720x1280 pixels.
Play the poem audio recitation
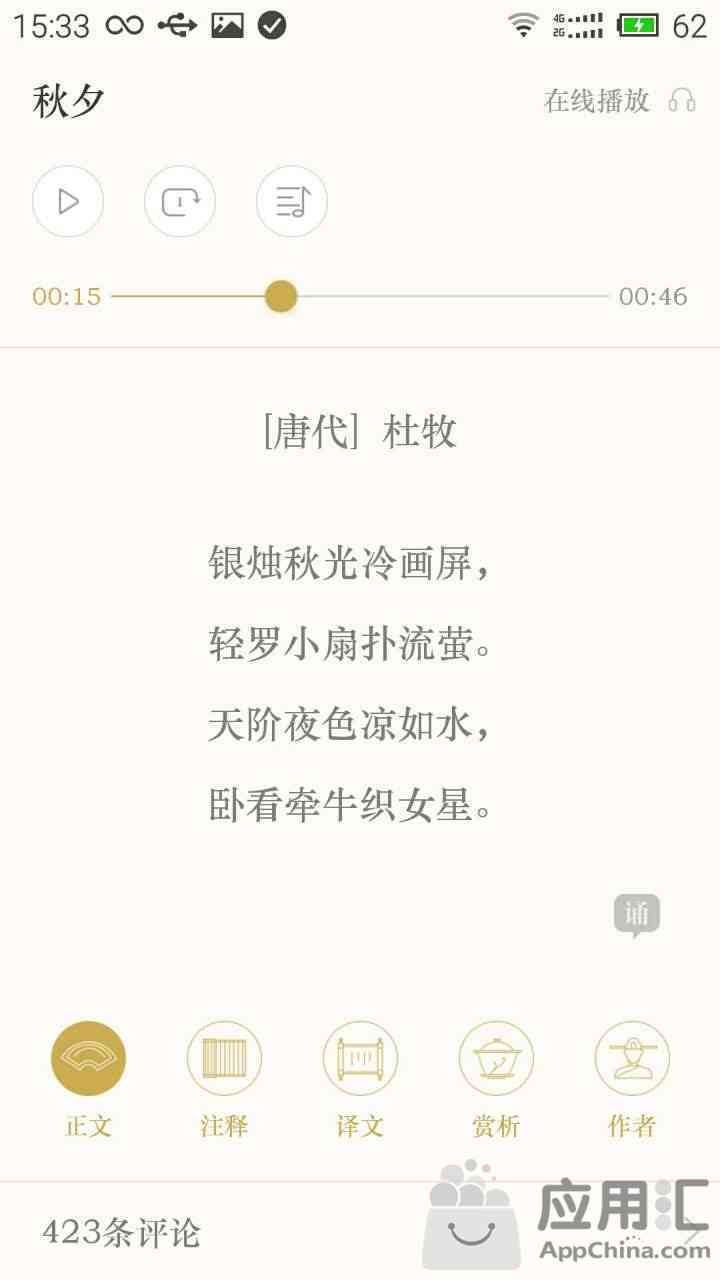[68, 202]
